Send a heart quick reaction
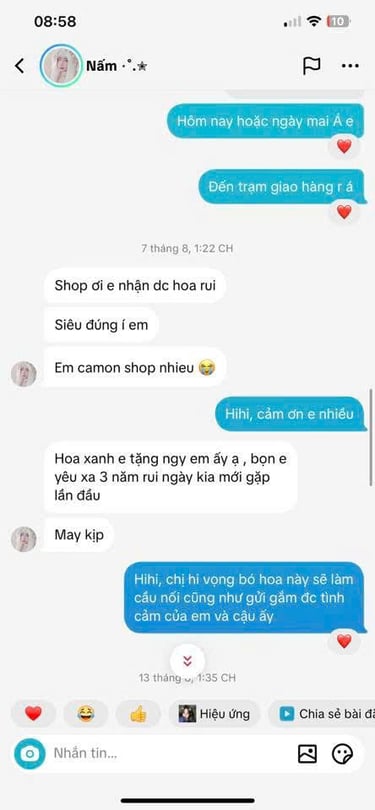 click(33, 714)
